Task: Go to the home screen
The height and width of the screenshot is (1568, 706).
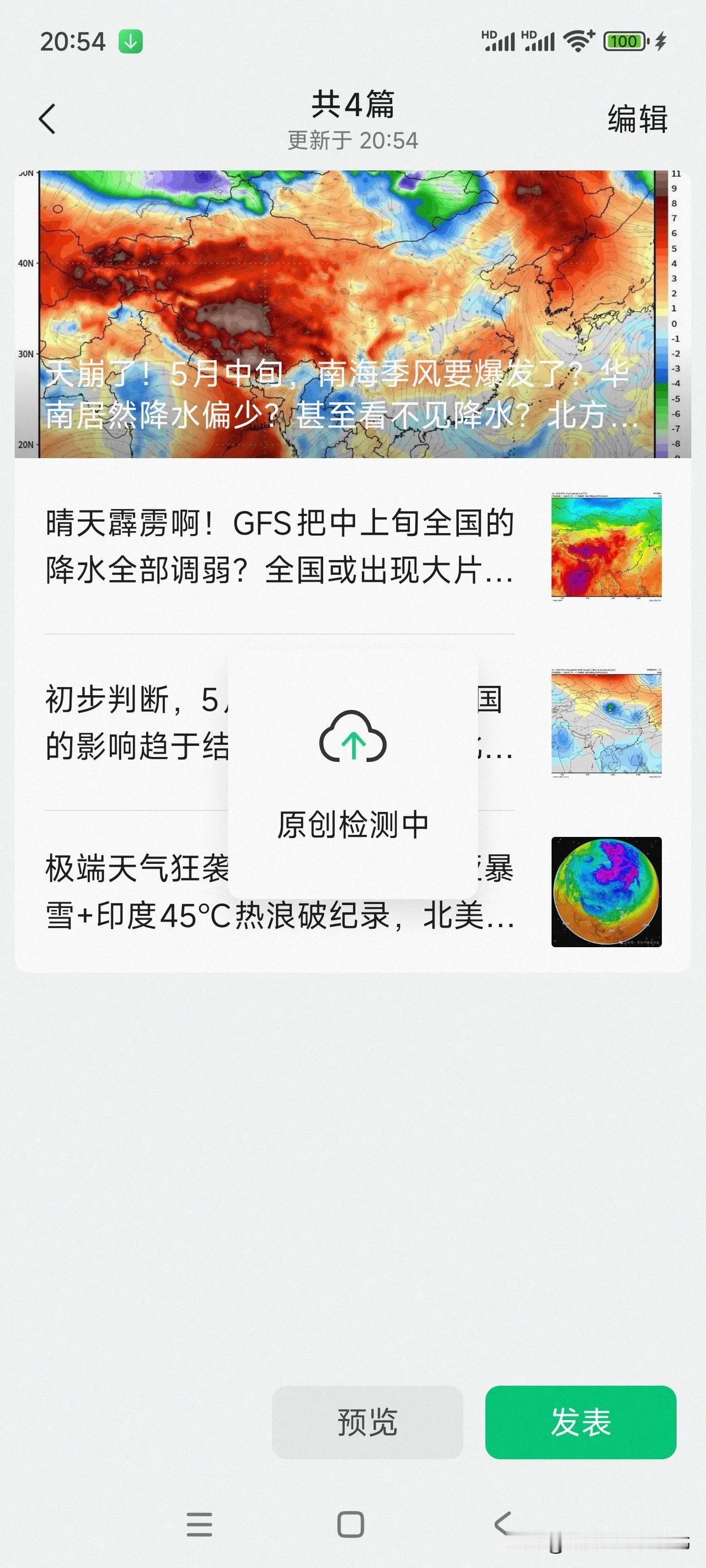Action: tap(351, 1524)
